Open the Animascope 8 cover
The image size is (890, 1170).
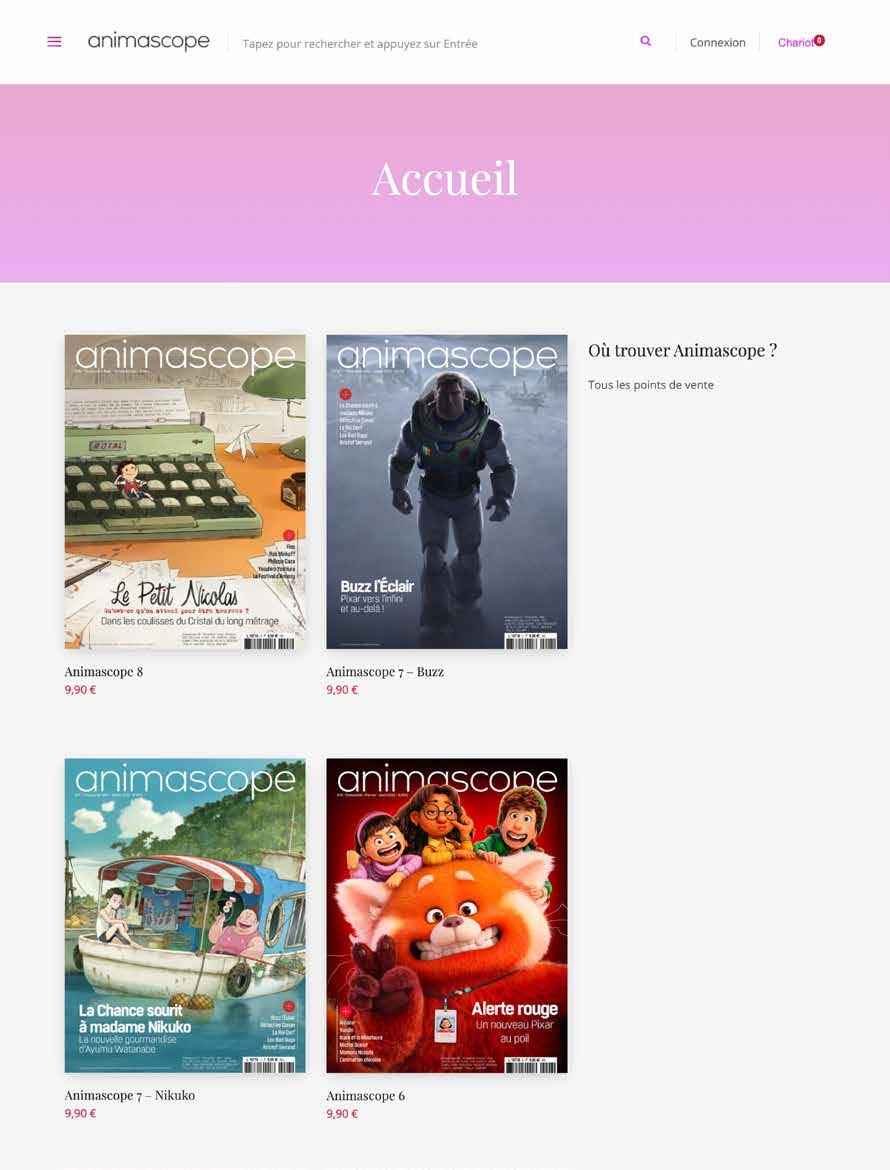click(185, 492)
